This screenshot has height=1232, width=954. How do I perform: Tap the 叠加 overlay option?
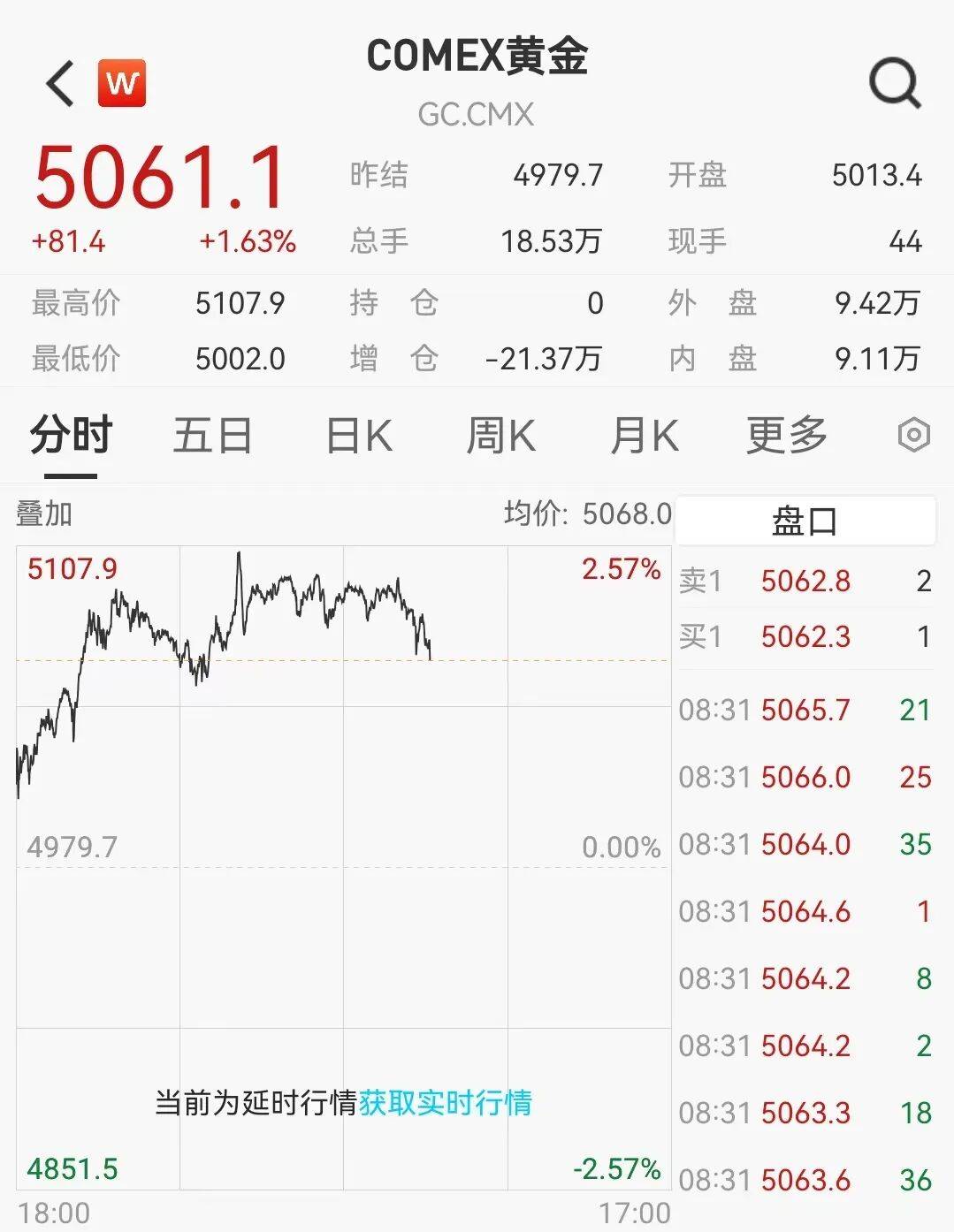[44, 513]
